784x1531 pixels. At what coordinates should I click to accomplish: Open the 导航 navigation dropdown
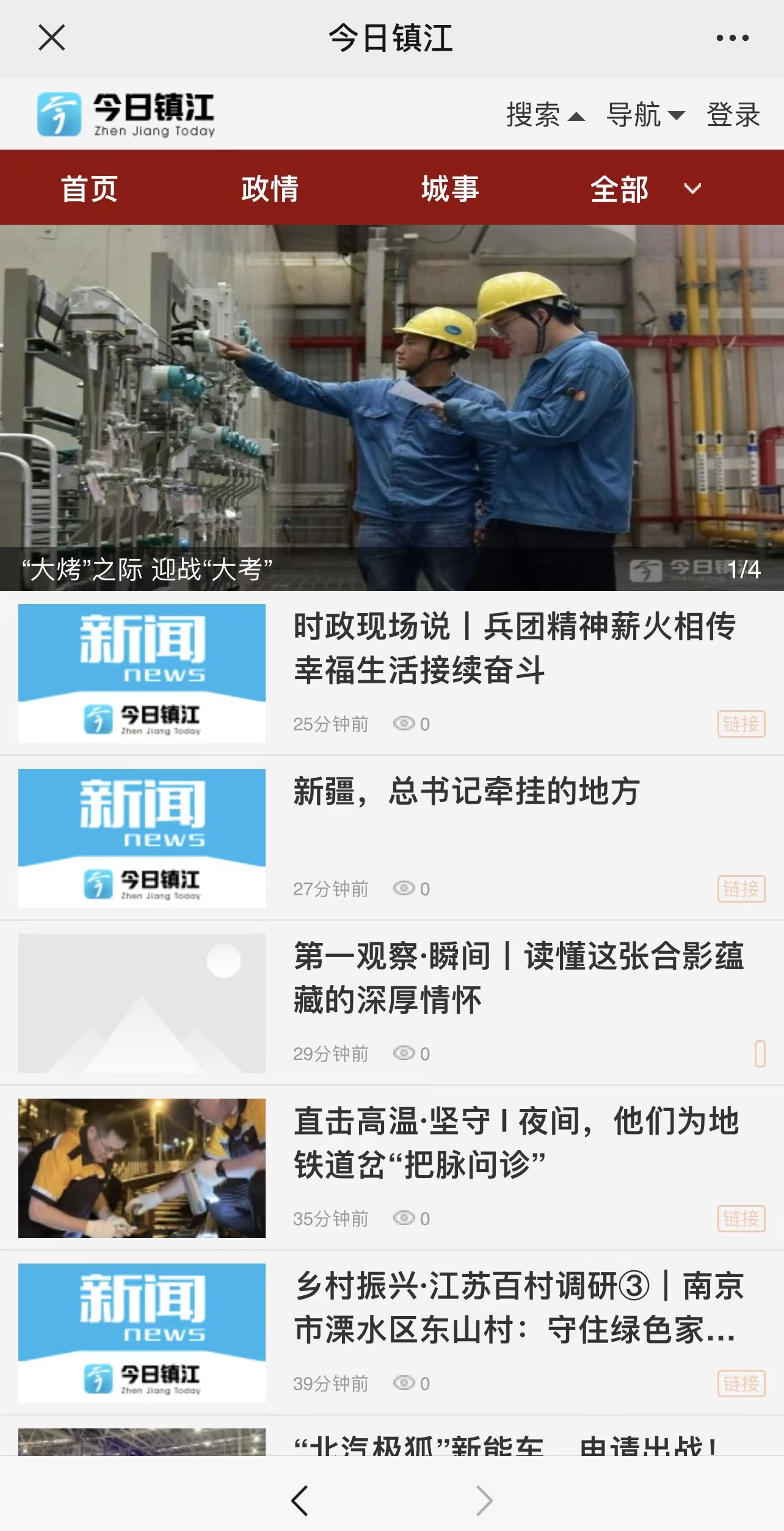click(645, 115)
